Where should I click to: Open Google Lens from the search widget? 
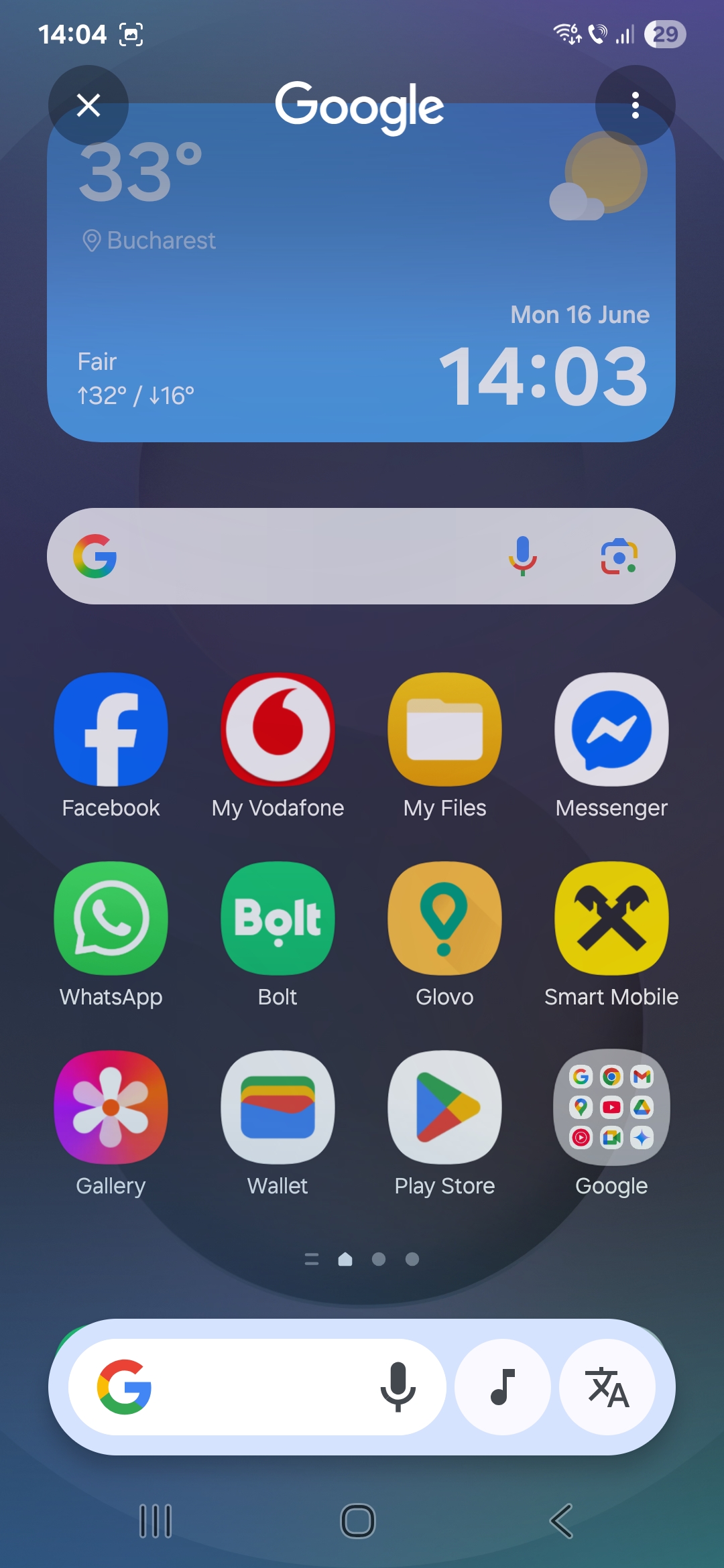click(619, 556)
